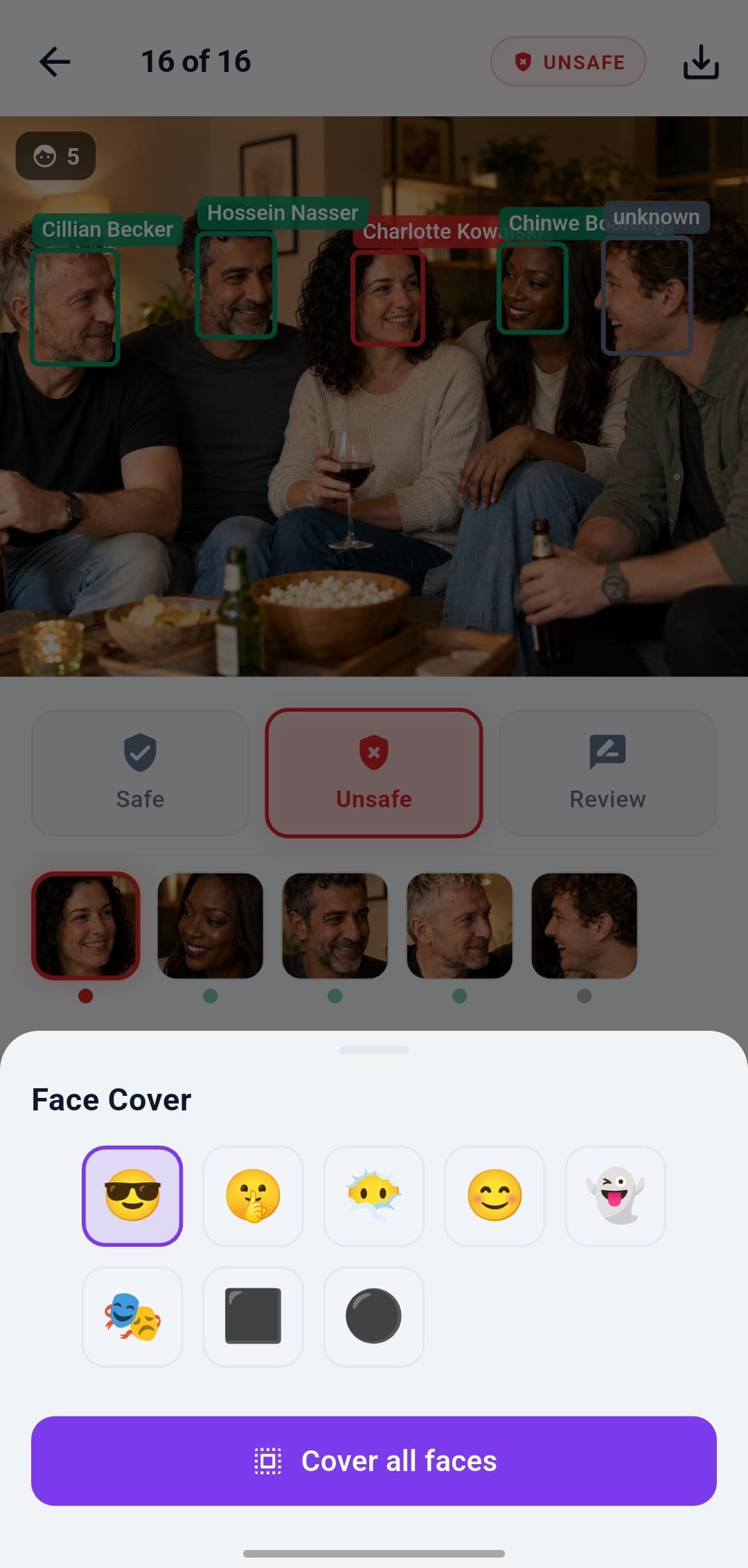Select the black square cover

pyautogui.click(x=253, y=1316)
